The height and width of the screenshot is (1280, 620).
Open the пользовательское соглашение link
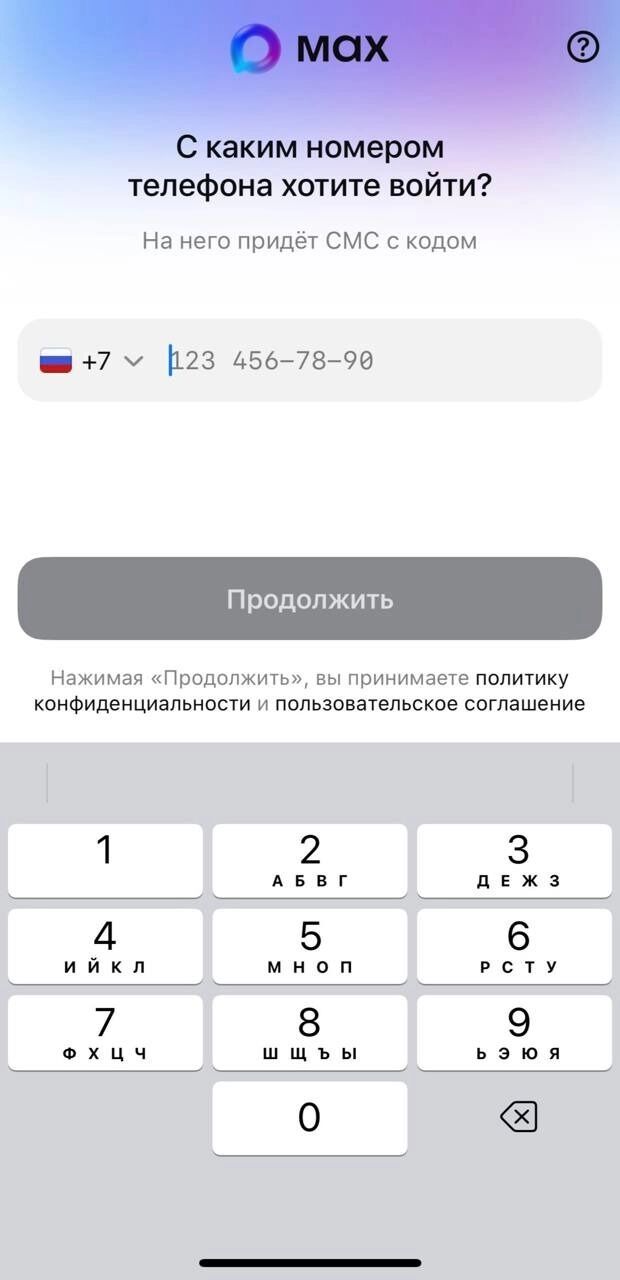click(x=430, y=704)
